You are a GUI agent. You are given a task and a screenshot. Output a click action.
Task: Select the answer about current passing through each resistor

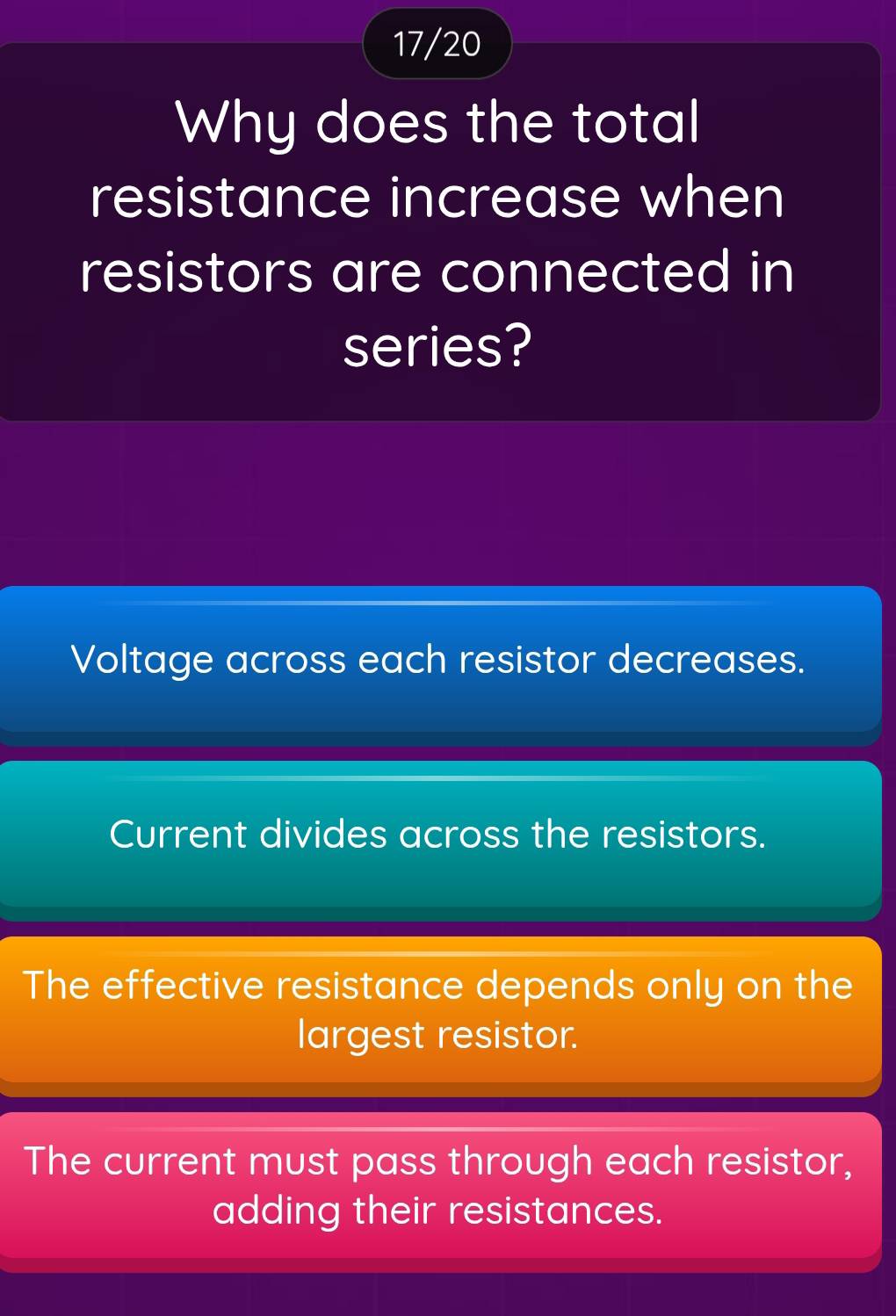coord(439,1186)
